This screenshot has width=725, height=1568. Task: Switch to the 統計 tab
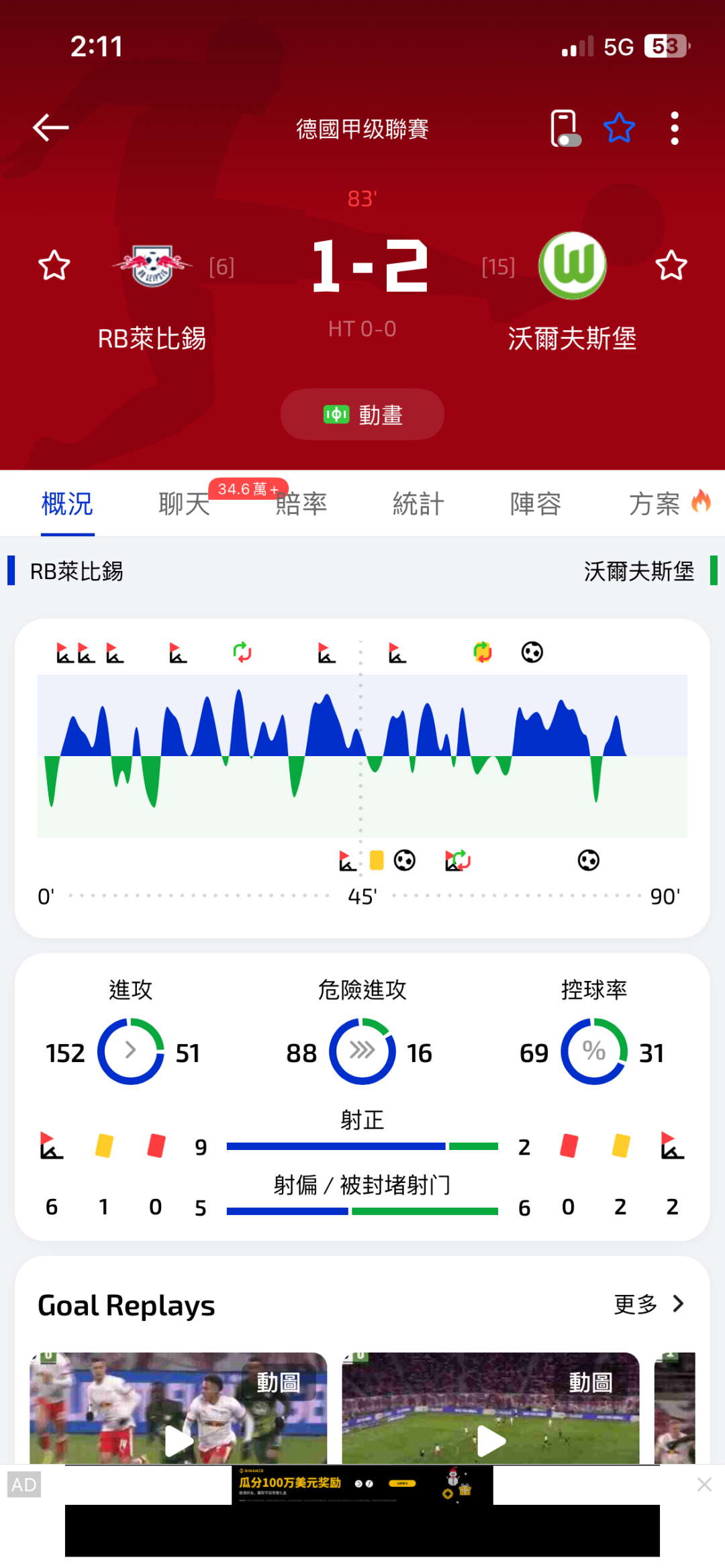coord(418,504)
